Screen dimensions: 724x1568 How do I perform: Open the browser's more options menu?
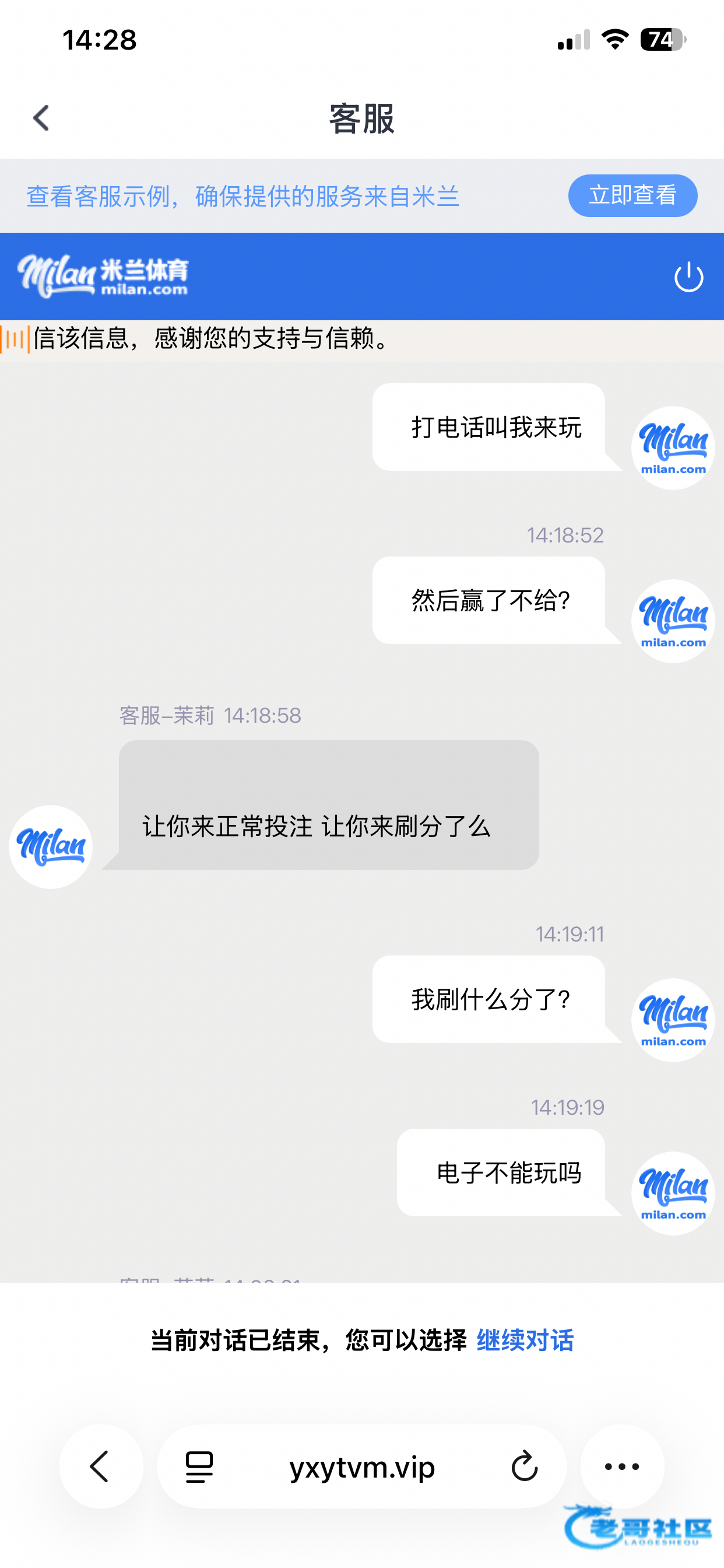[621, 1466]
